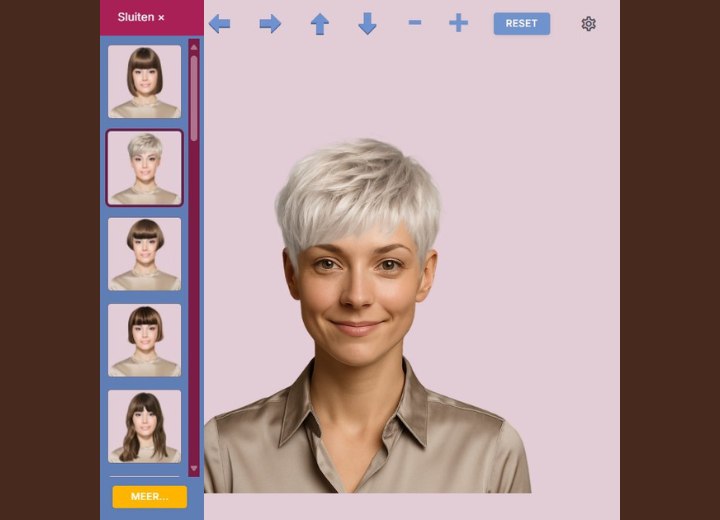Tap the RESET button
This screenshot has height=520, width=720.
[x=521, y=24]
